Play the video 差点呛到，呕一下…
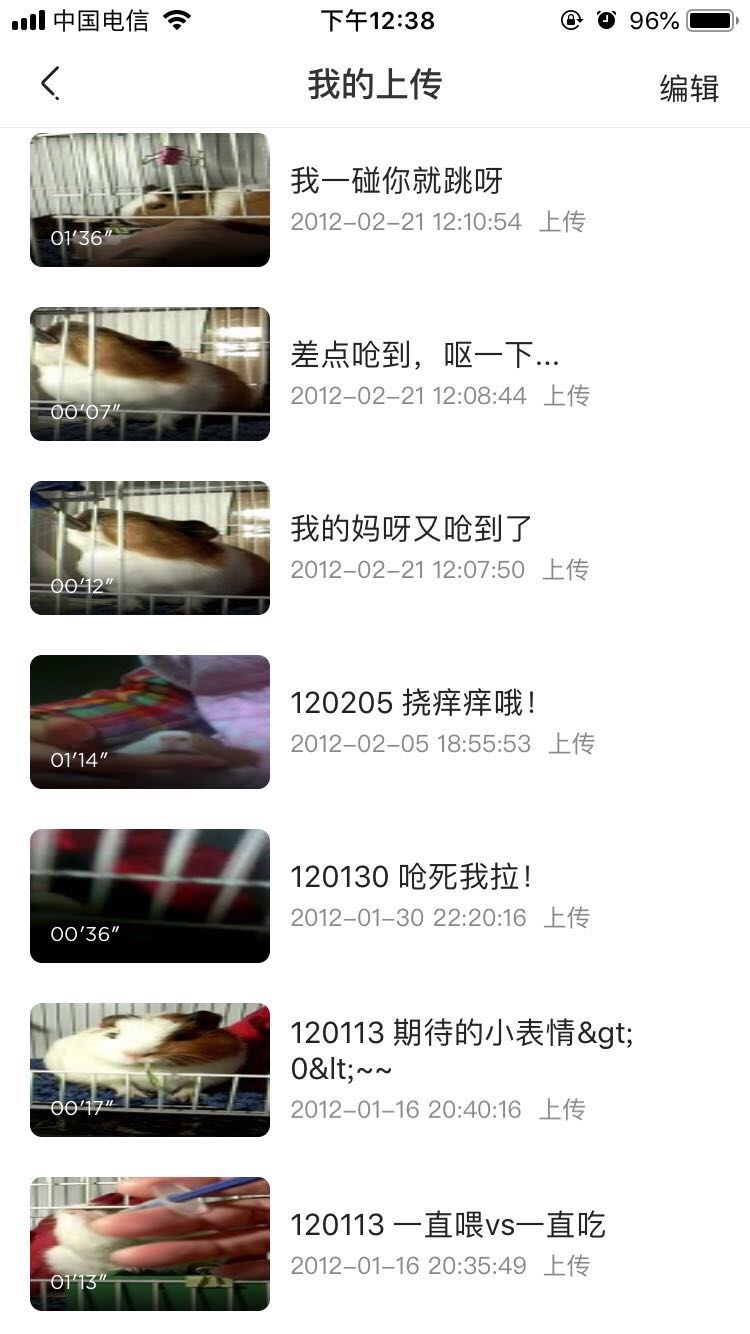Image resolution: width=750 pixels, height=1334 pixels. coord(150,374)
